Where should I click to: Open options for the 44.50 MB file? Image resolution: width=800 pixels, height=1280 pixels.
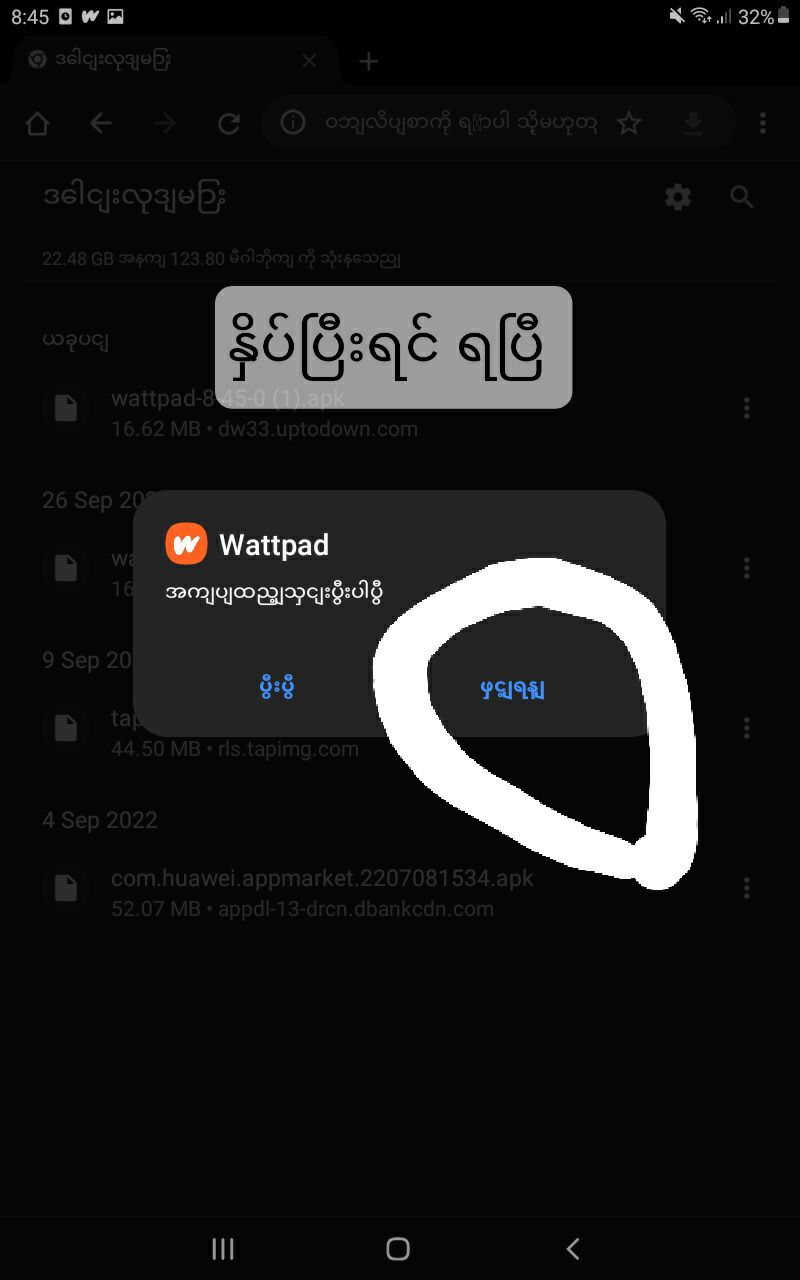(x=747, y=728)
